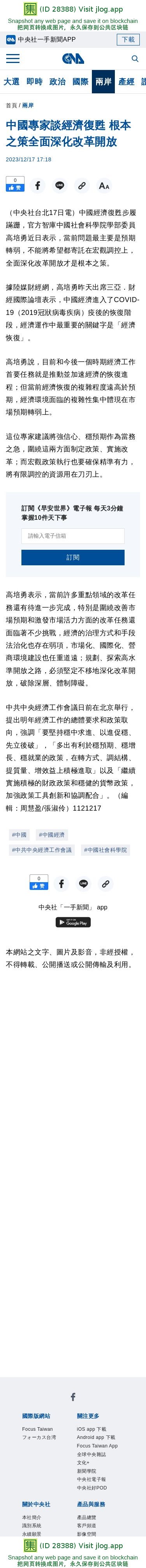
Task: Share article on Facebook below the headline
Action: 38,185
